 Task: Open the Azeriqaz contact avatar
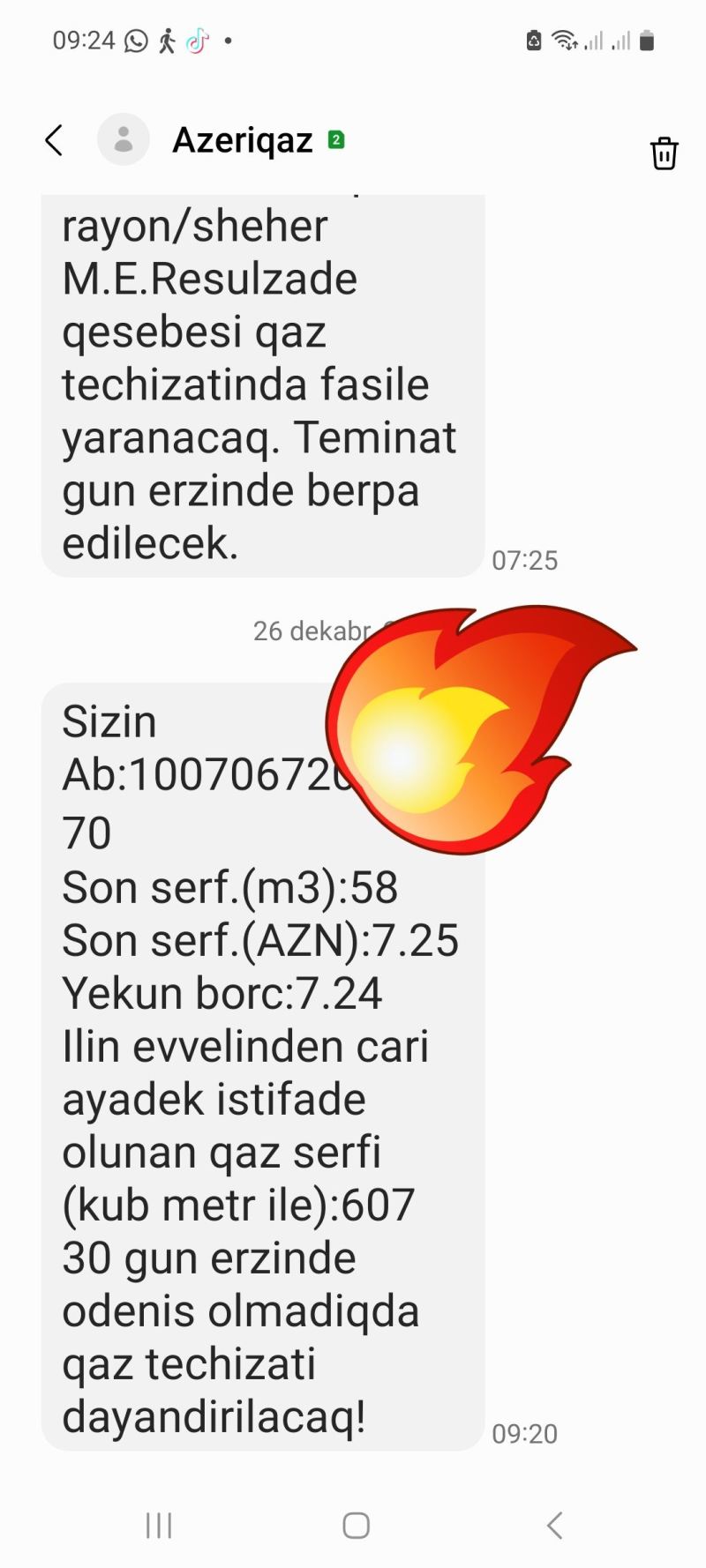pos(124,139)
